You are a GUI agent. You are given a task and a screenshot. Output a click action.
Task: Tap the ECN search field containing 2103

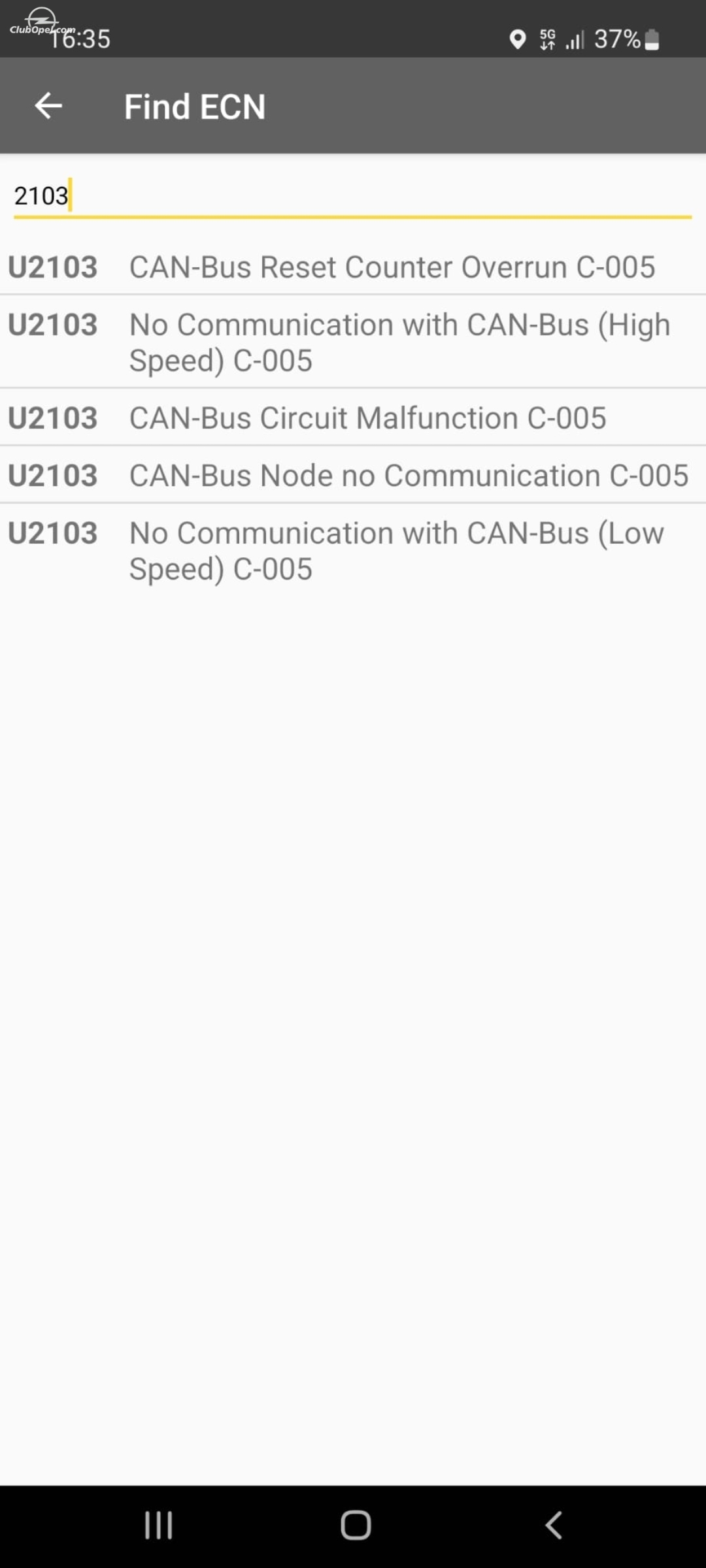tap(353, 196)
